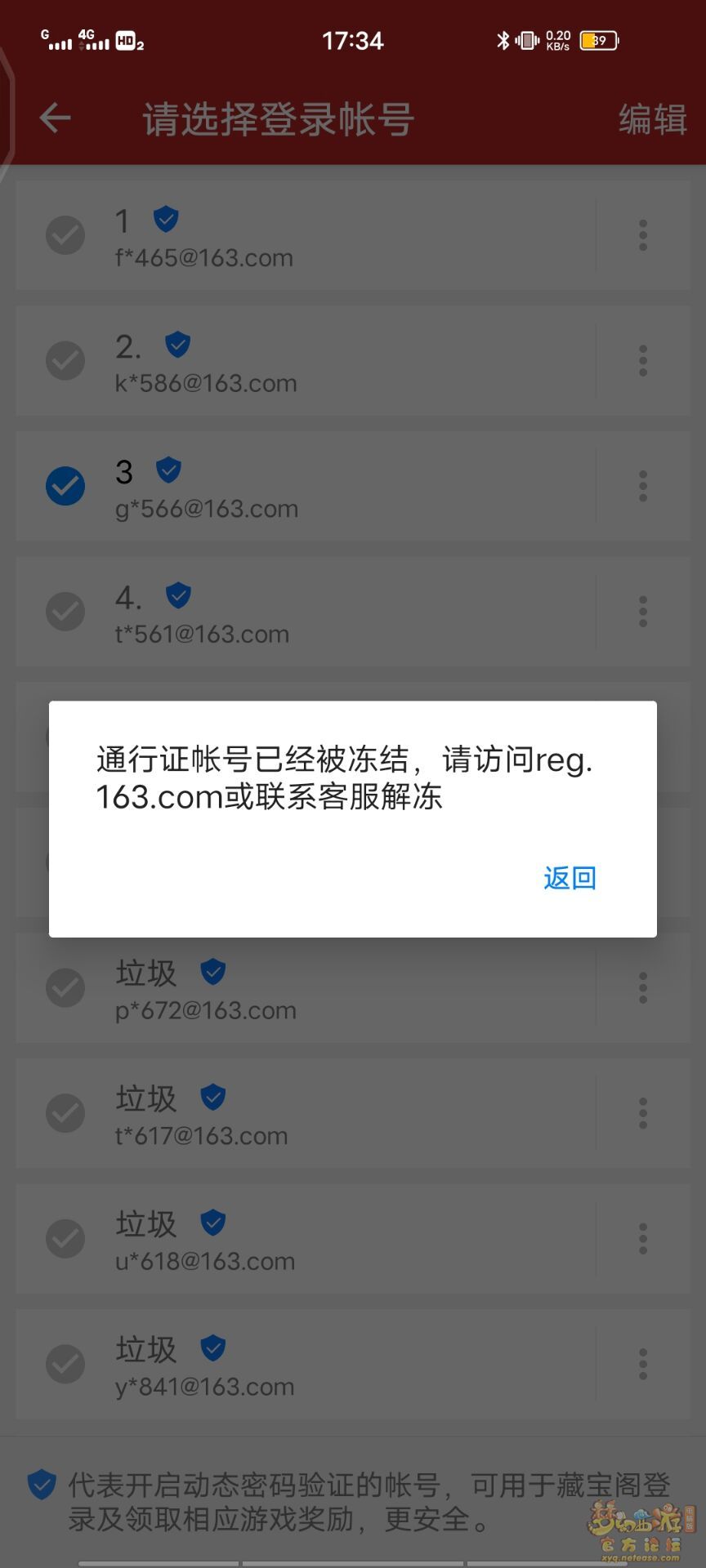Select account p*672@163.com
The width and height of the screenshot is (706, 1568).
306,988
